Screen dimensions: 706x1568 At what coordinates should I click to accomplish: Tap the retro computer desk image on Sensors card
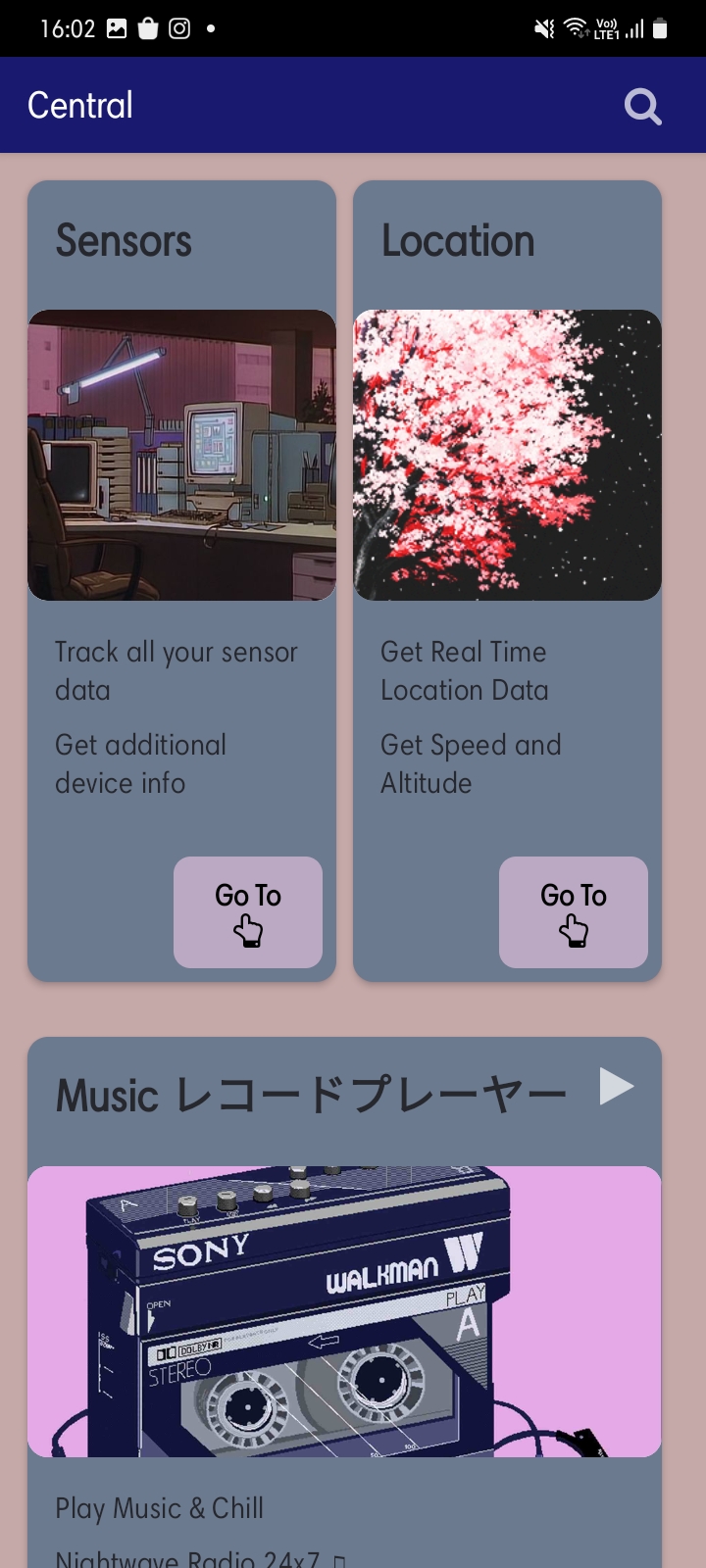[x=182, y=455]
